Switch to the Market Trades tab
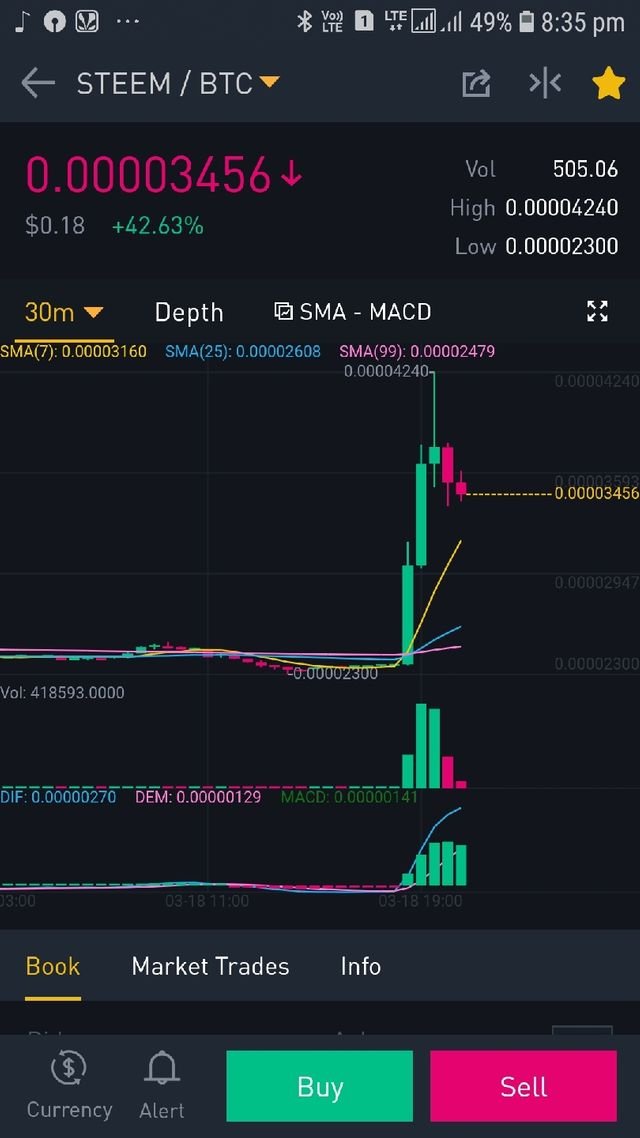640x1138 pixels. pos(210,966)
